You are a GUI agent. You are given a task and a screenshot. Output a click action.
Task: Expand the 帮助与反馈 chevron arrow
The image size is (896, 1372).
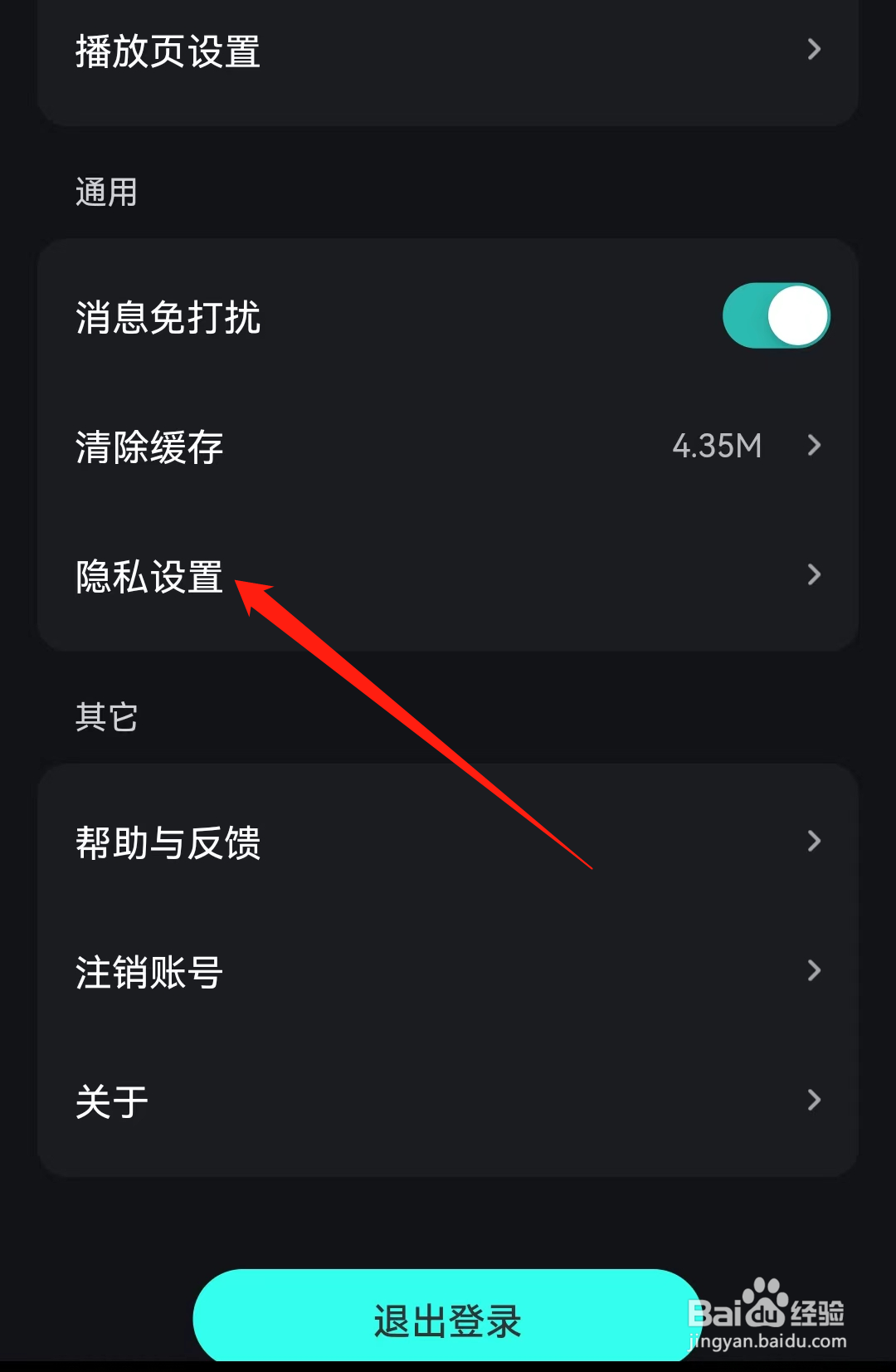pos(813,842)
